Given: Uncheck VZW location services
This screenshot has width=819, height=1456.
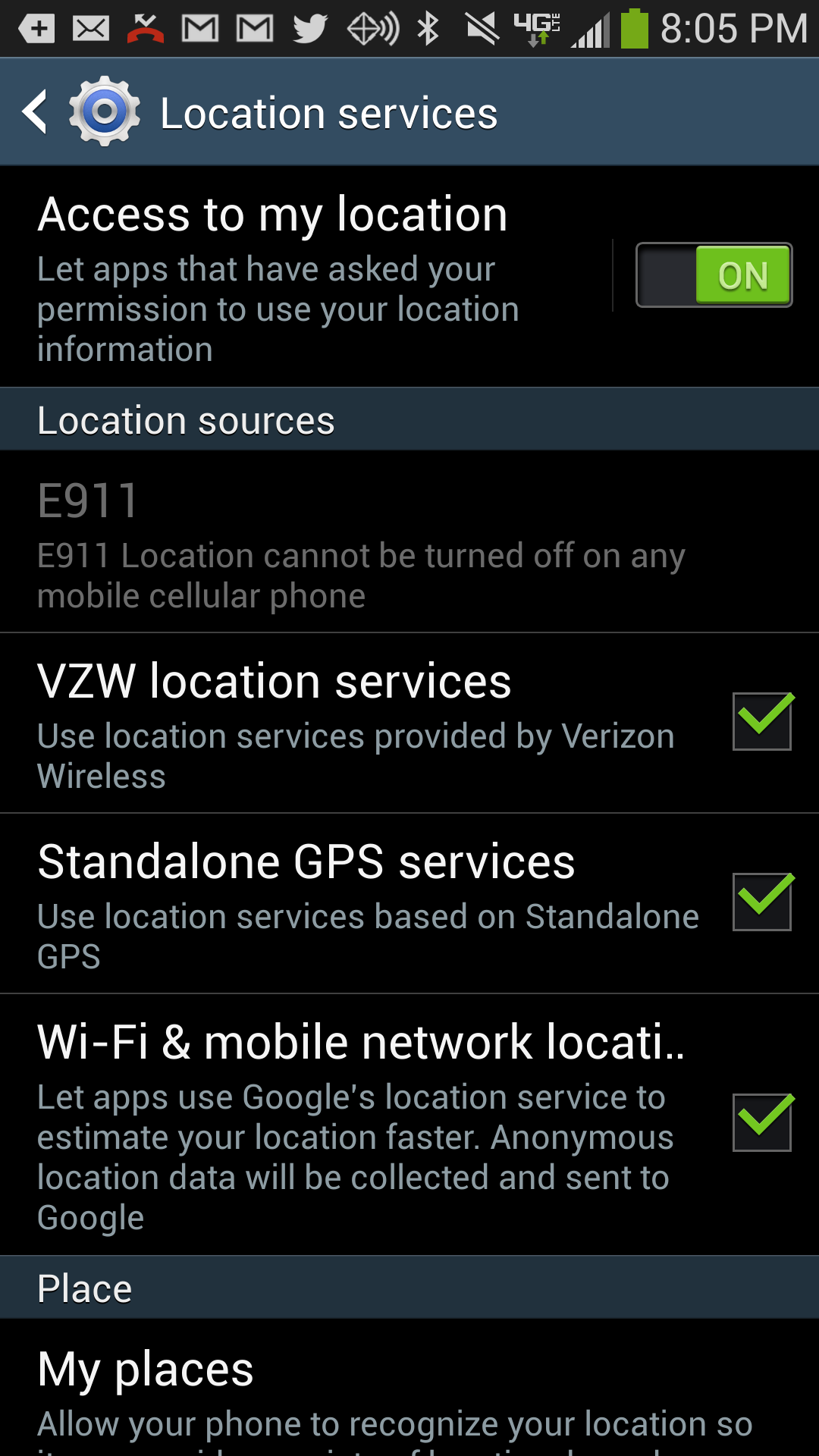Looking at the screenshot, I should tap(761, 721).
